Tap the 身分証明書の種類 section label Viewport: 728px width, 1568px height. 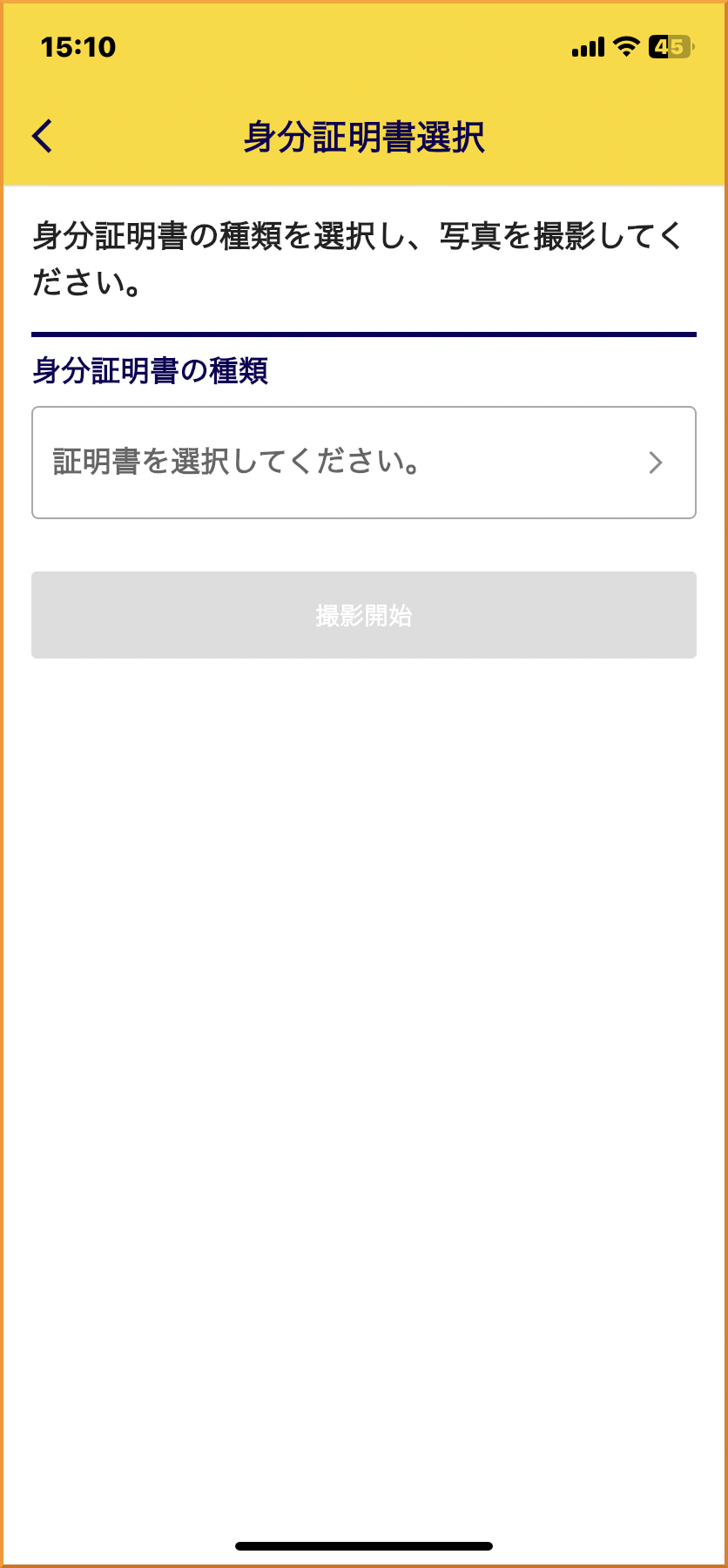click(150, 371)
